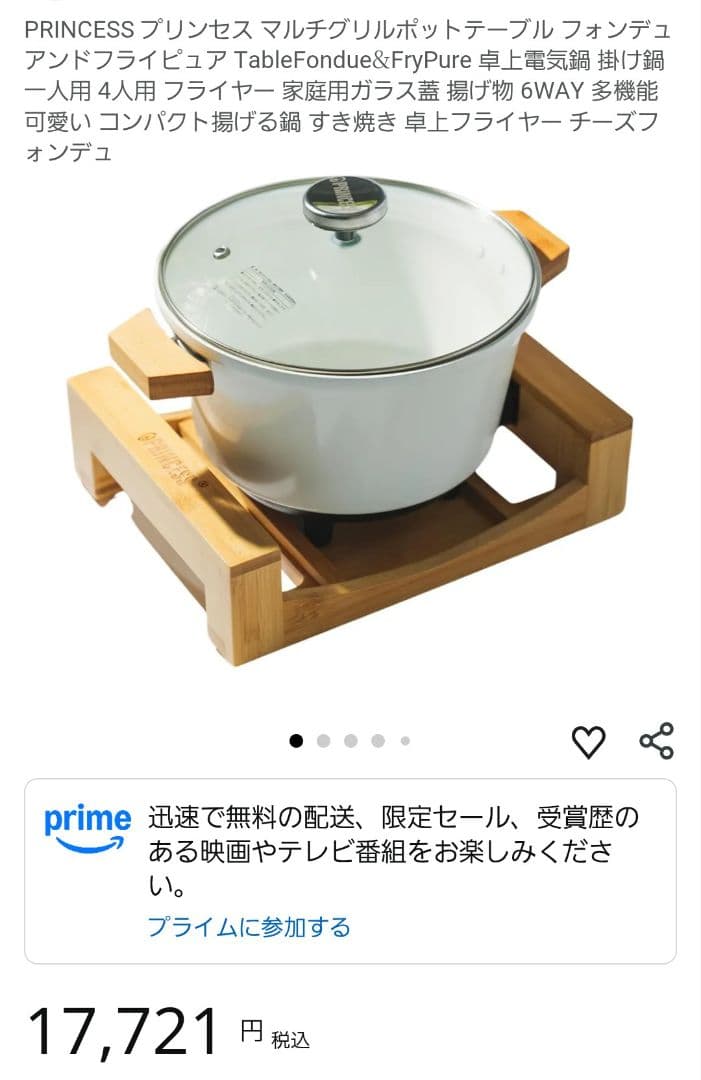Open the product image full view

pyautogui.click(x=350, y=420)
